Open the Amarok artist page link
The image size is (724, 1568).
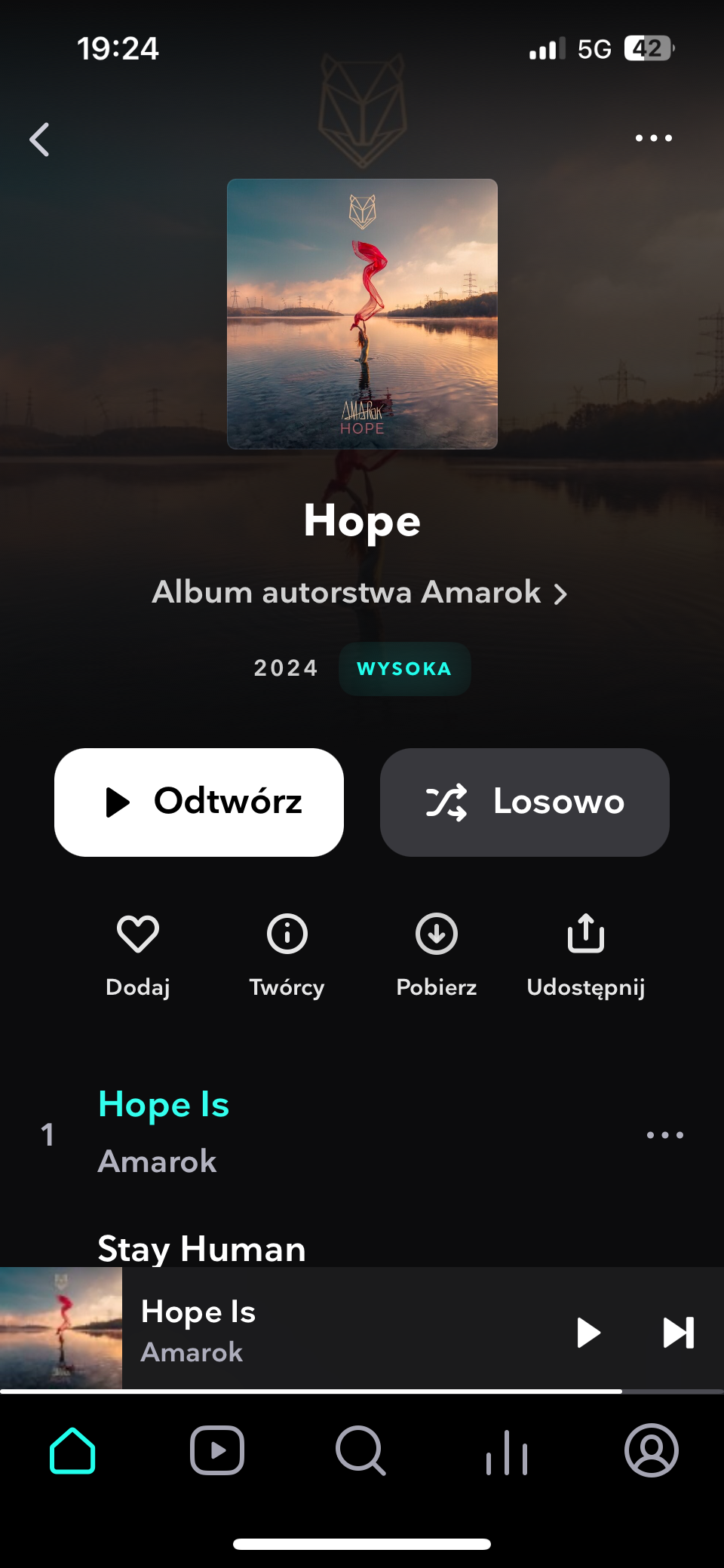pyautogui.click(x=360, y=593)
